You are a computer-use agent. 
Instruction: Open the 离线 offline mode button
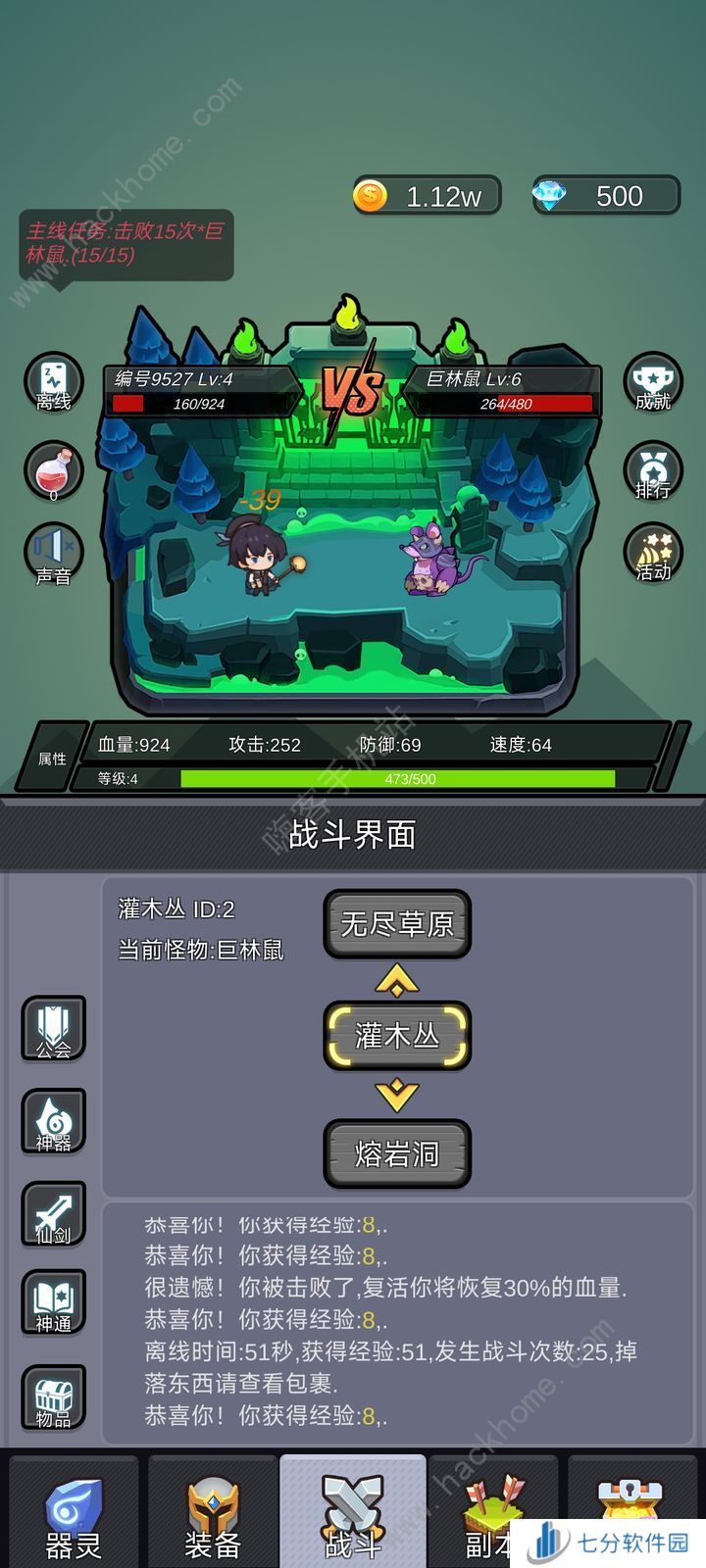[x=53, y=383]
